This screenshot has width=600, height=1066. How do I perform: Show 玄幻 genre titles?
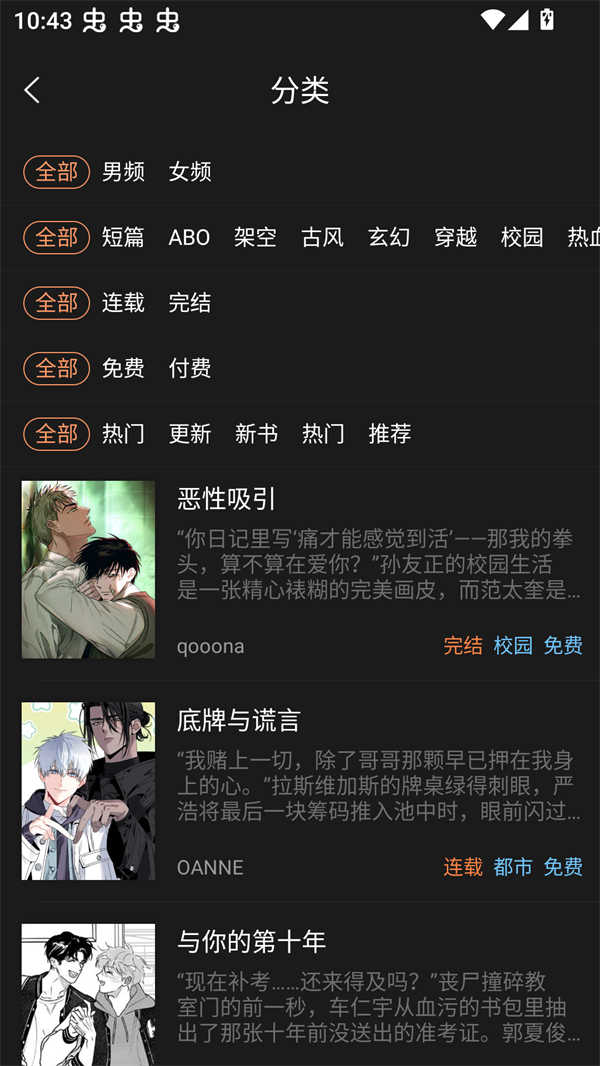click(389, 237)
